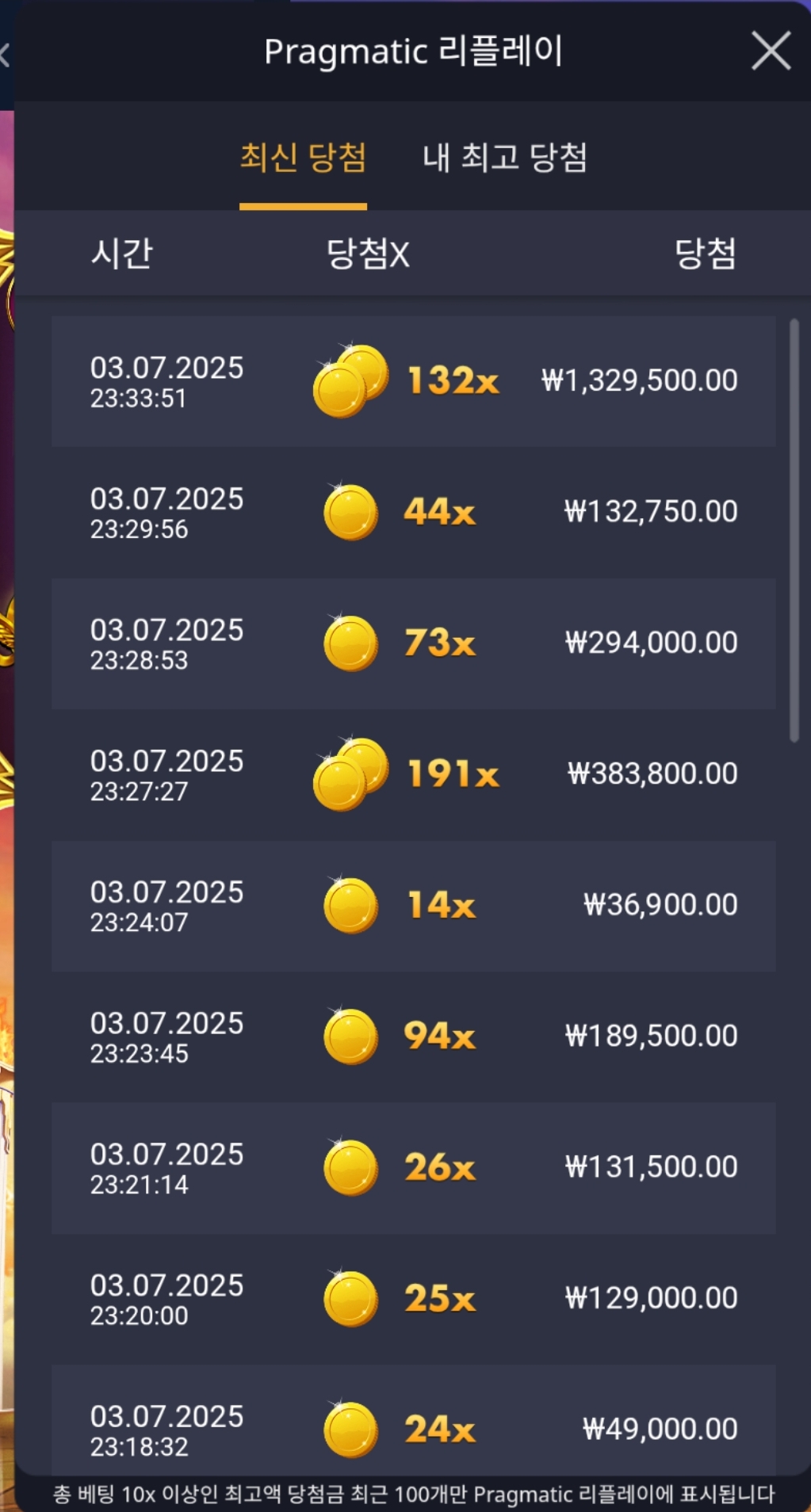Open the 44x win replay at 23:29:56
Viewport: 811px width, 1512px height.
413,512
